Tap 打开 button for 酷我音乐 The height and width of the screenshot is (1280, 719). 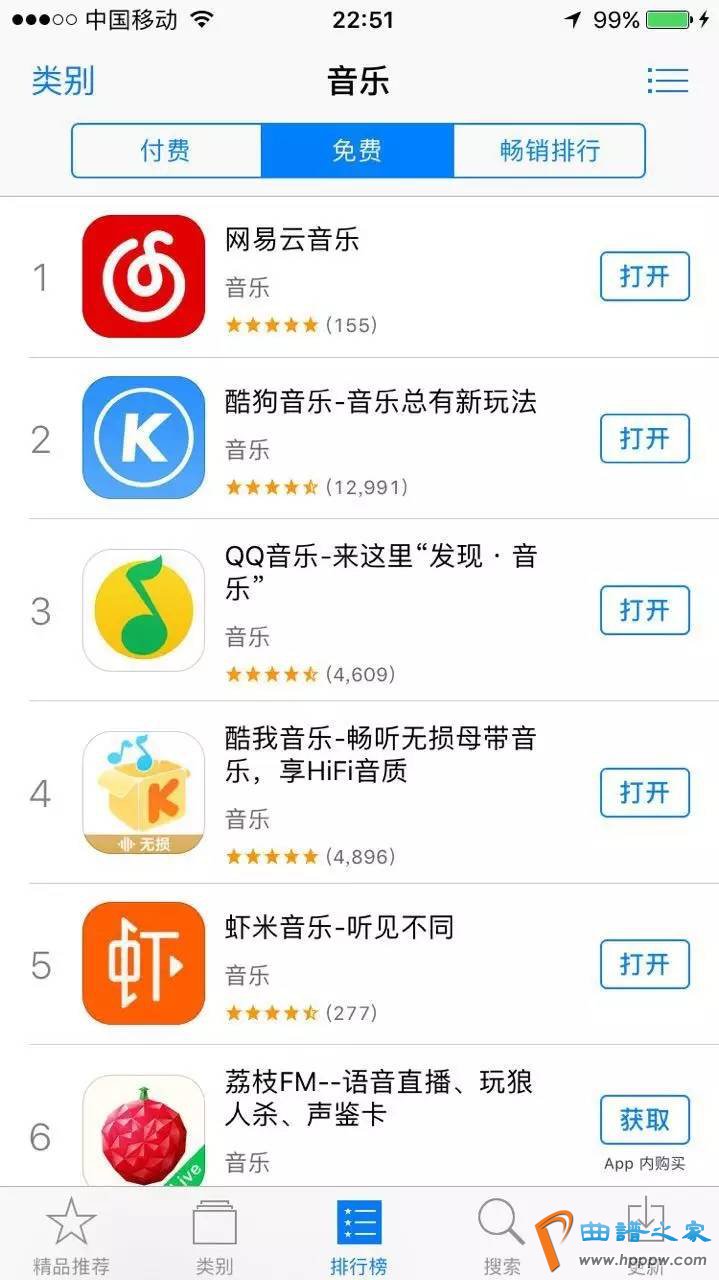[x=644, y=793]
